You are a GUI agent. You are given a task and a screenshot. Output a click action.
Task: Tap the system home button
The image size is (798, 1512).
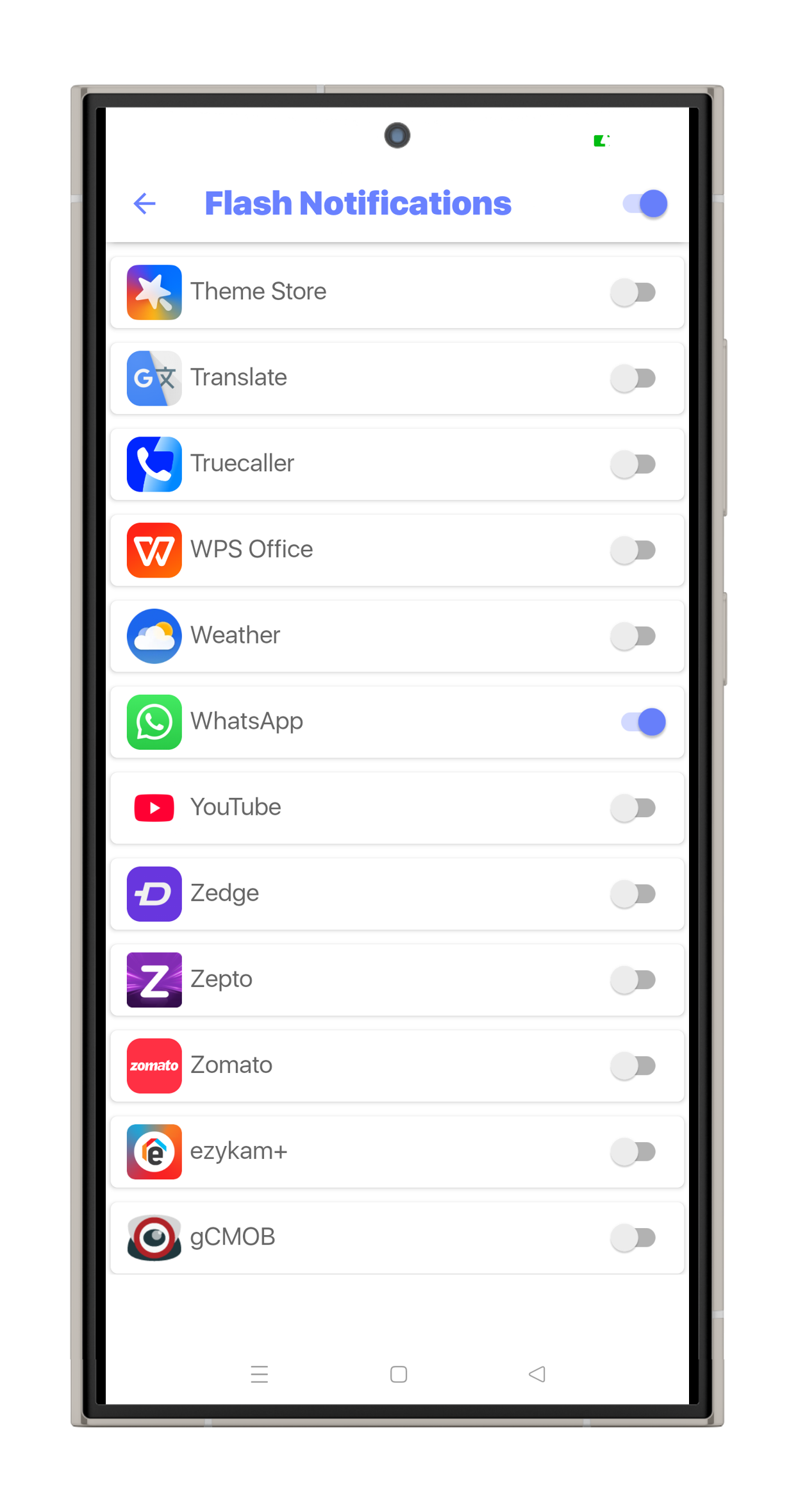click(399, 1374)
